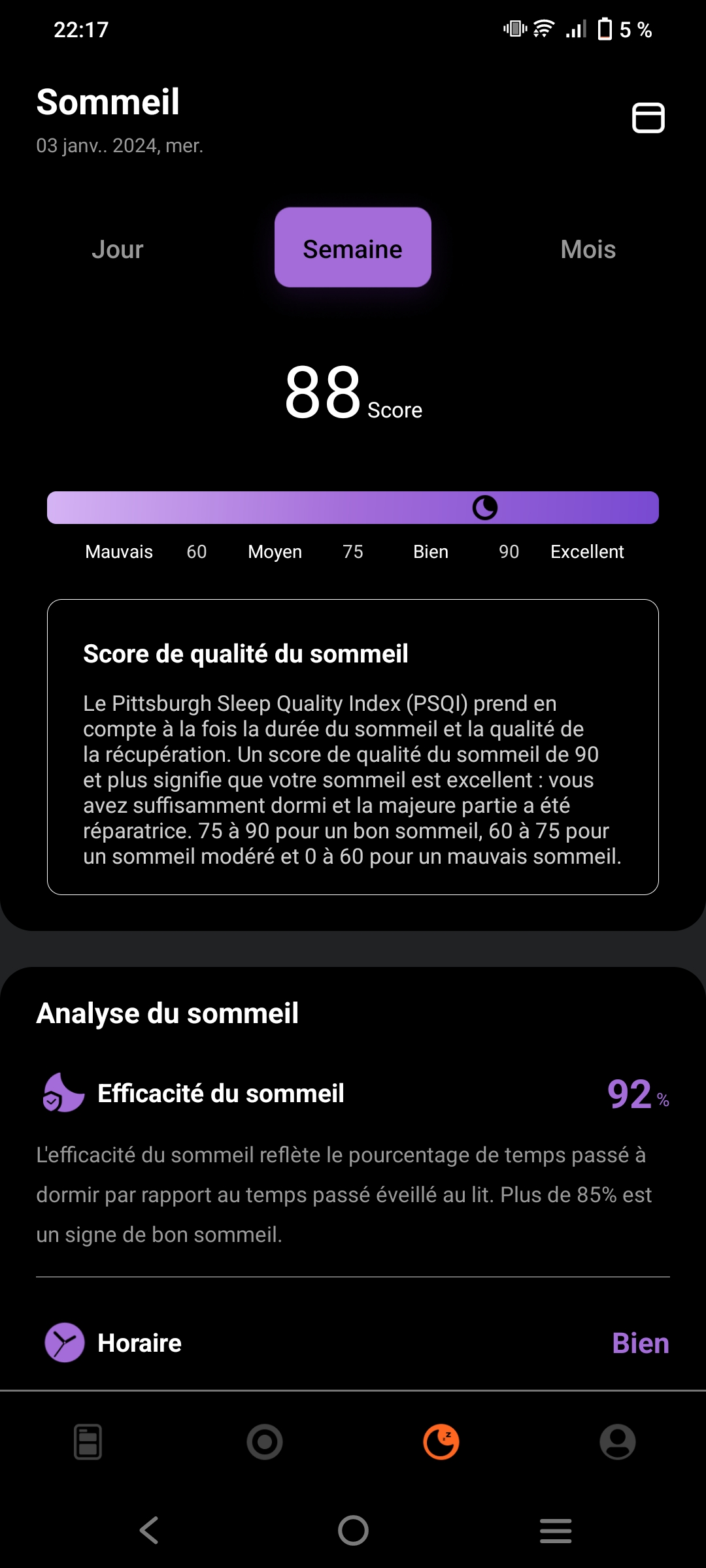Open the profile tab
Screen dimensions: 706x1568
618,1442
